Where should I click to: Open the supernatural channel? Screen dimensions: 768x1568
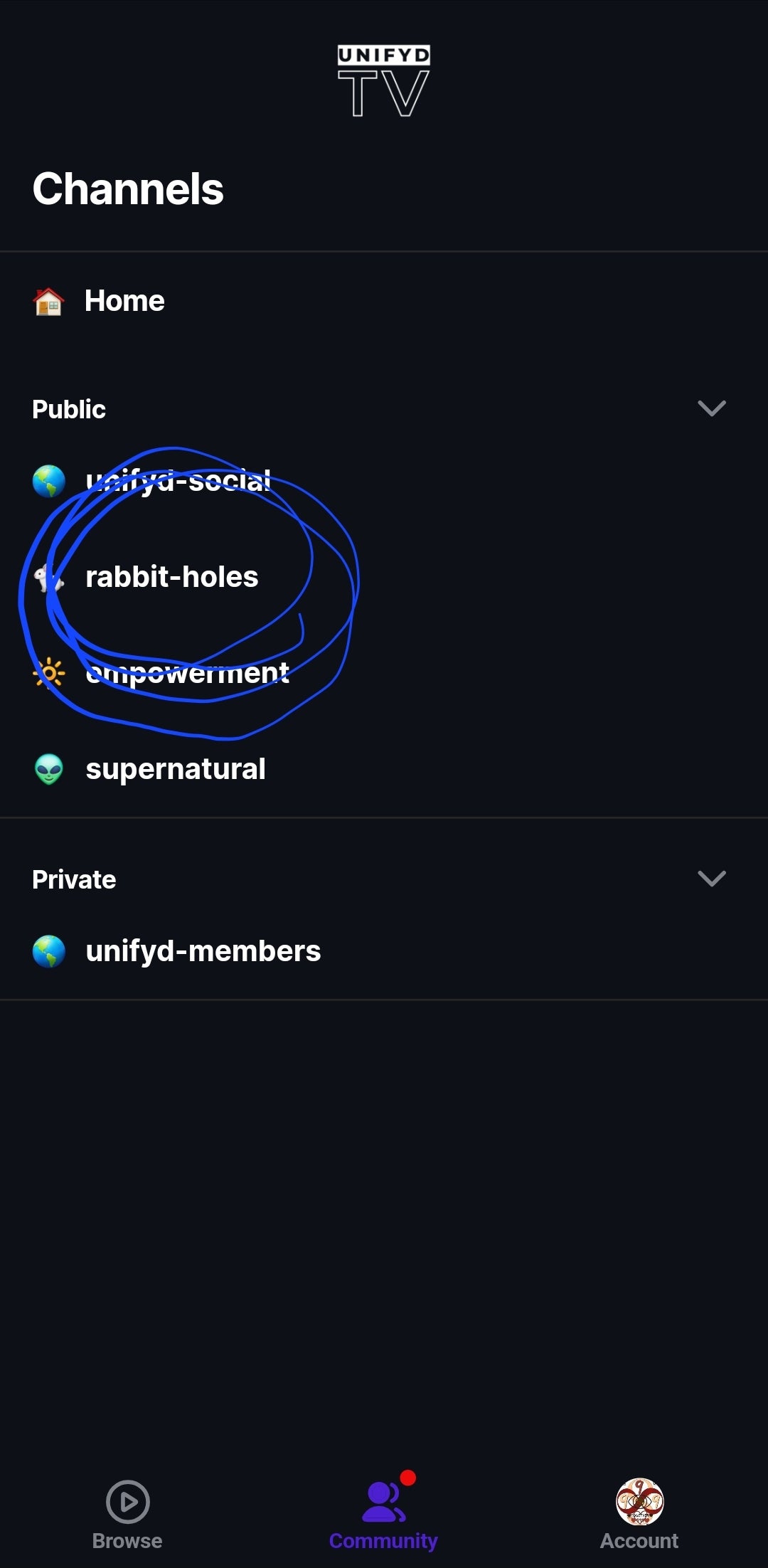tap(384, 769)
